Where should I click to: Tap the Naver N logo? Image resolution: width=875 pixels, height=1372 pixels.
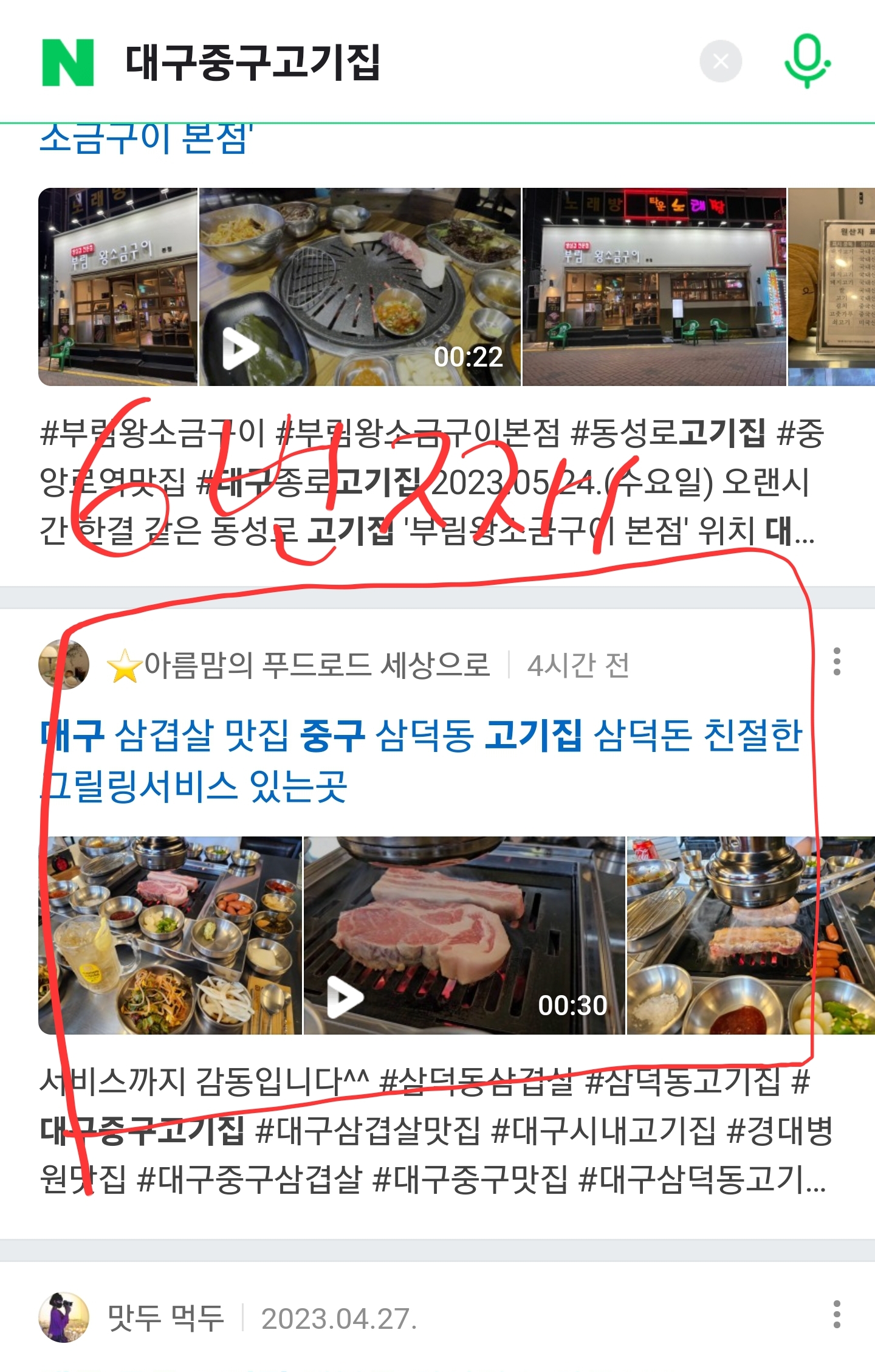[67, 63]
